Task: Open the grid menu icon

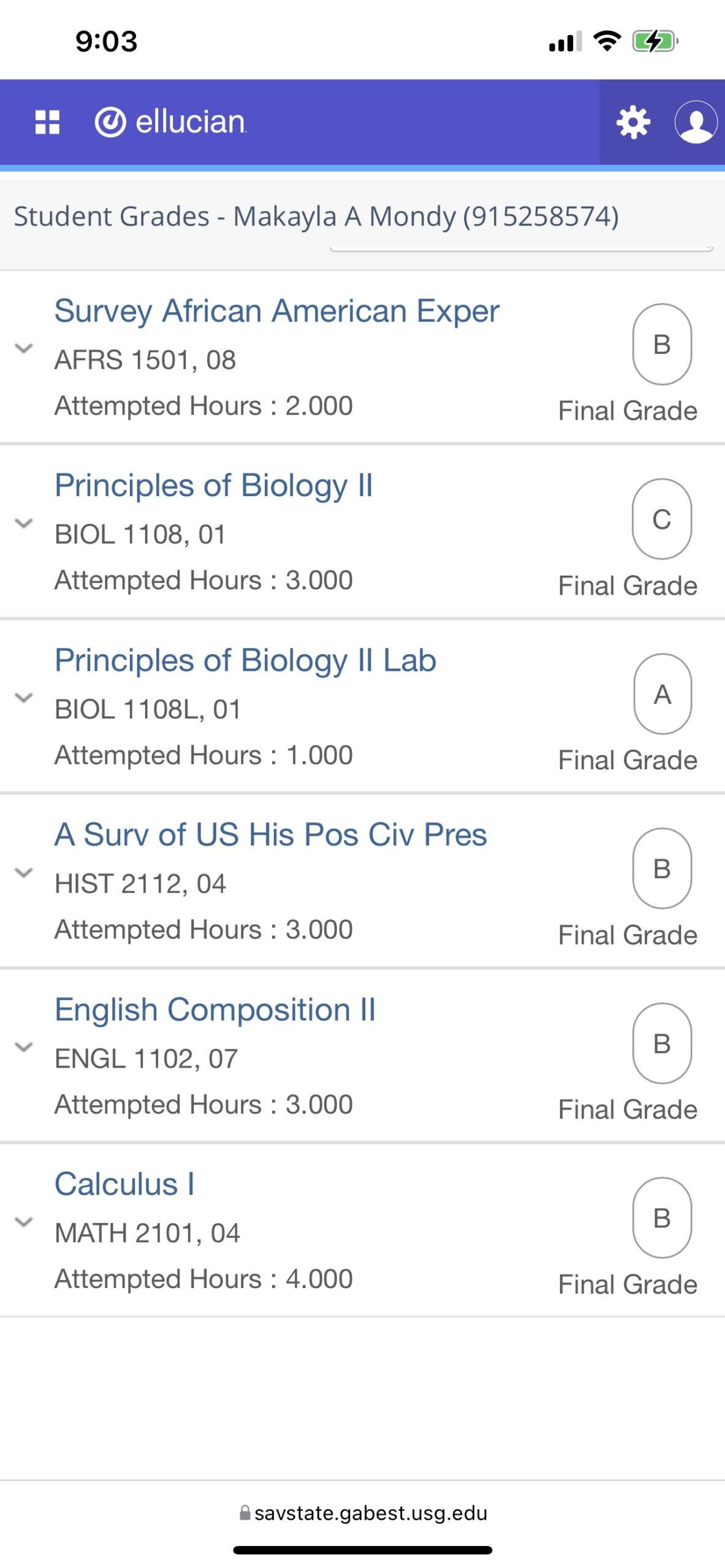Action: coord(47,122)
